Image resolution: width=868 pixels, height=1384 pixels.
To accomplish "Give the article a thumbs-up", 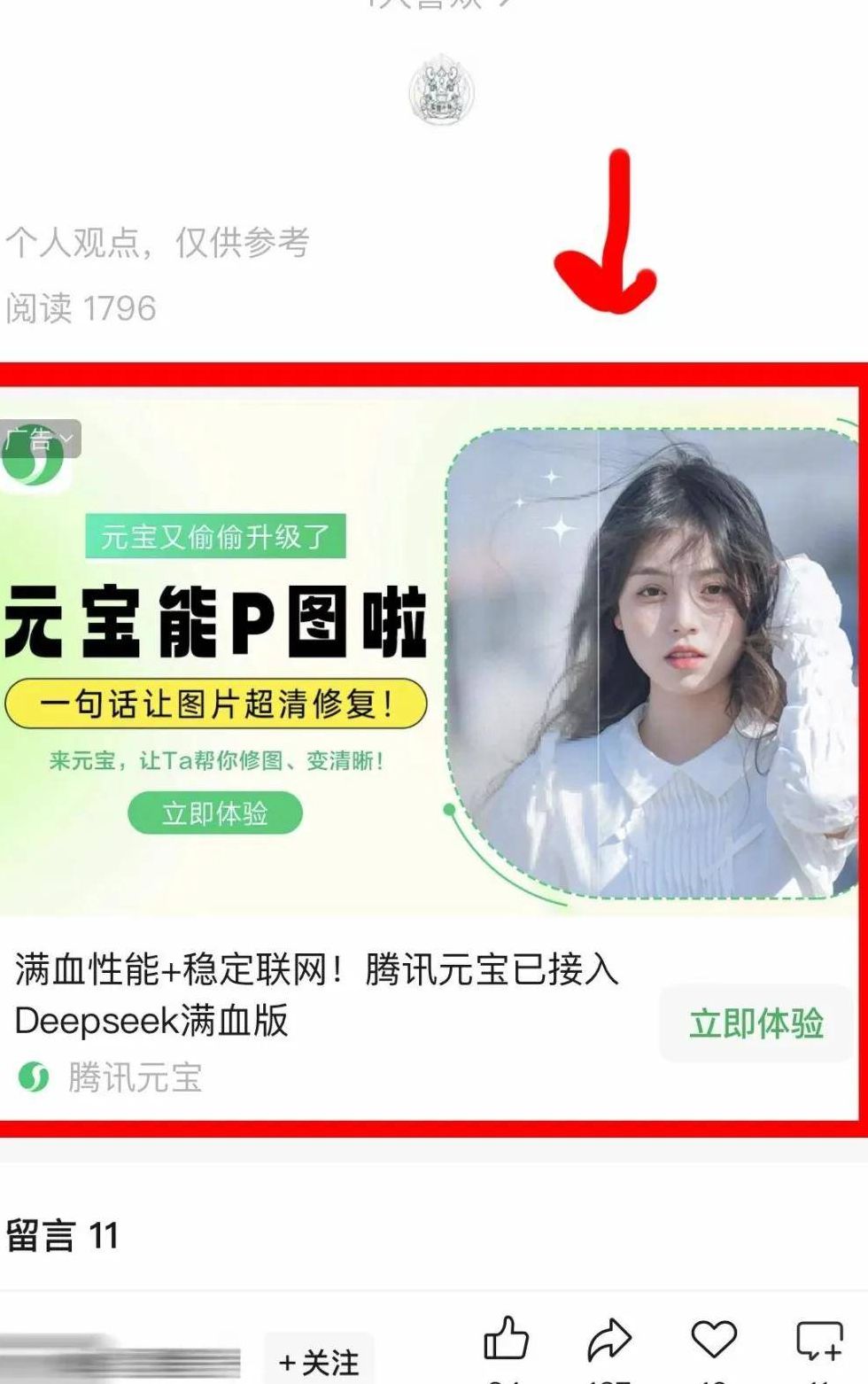I will coord(506,1338).
